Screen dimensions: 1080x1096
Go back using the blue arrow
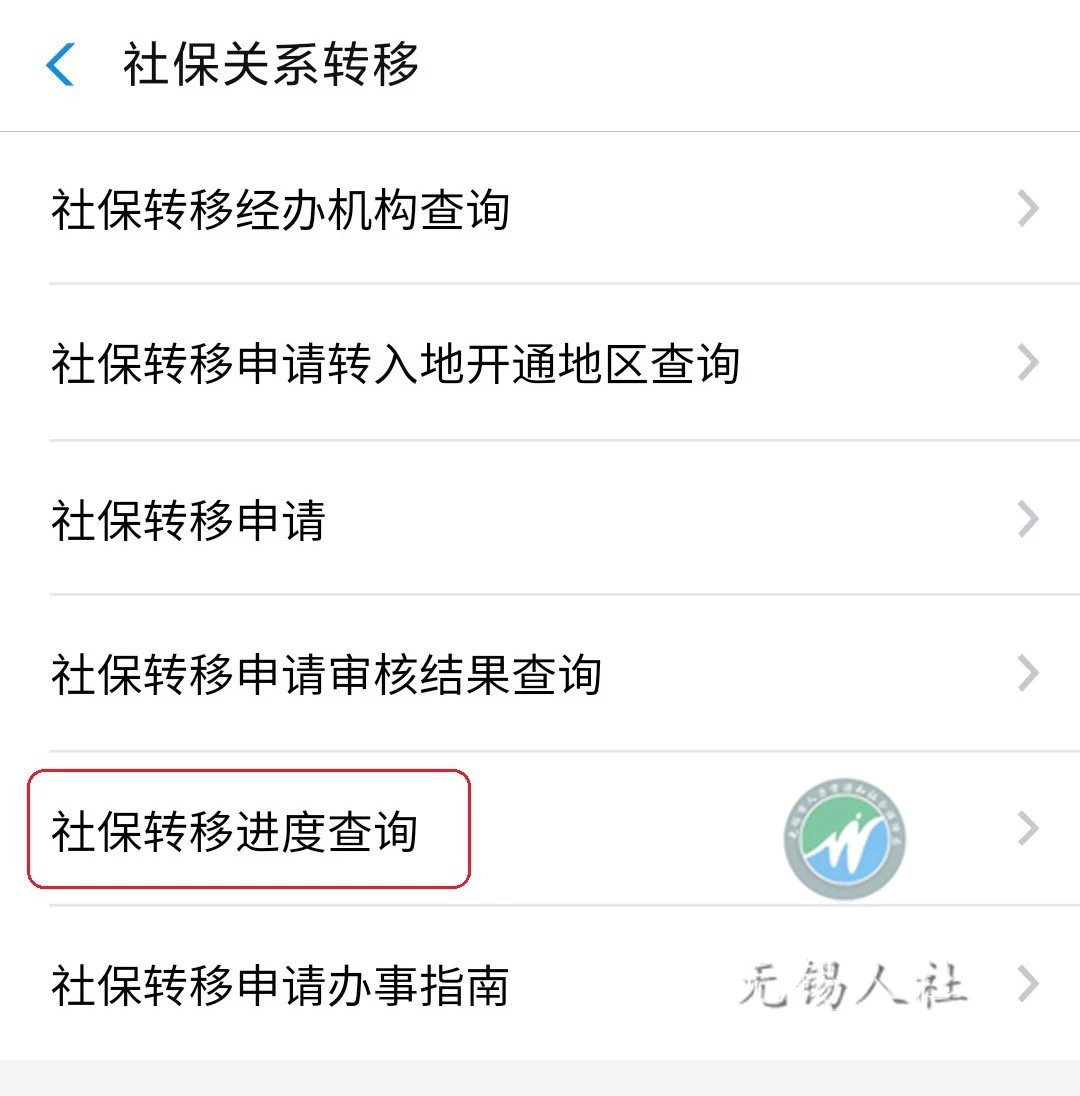click(x=60, y=66)
